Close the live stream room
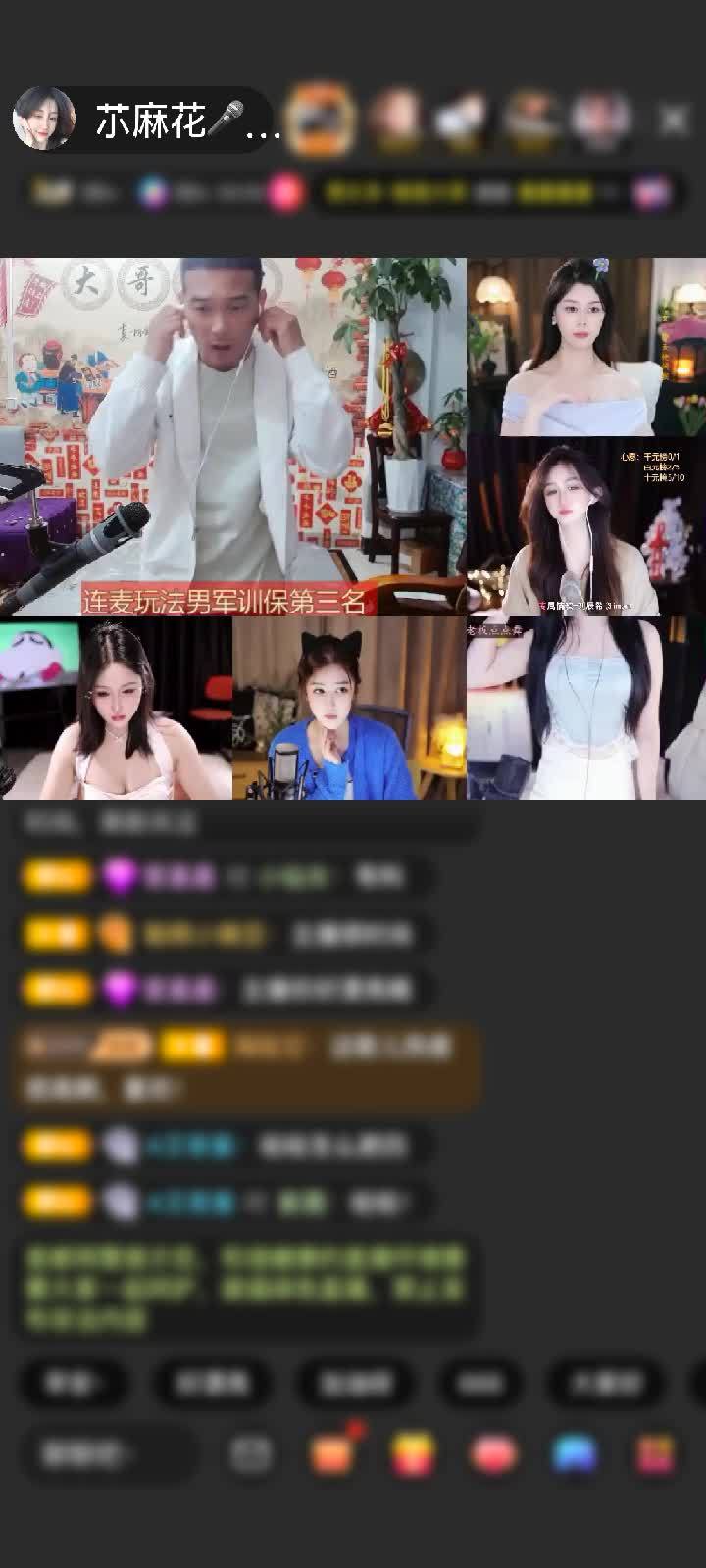Viewport: 706px width, 1568px height. (673, 120)
